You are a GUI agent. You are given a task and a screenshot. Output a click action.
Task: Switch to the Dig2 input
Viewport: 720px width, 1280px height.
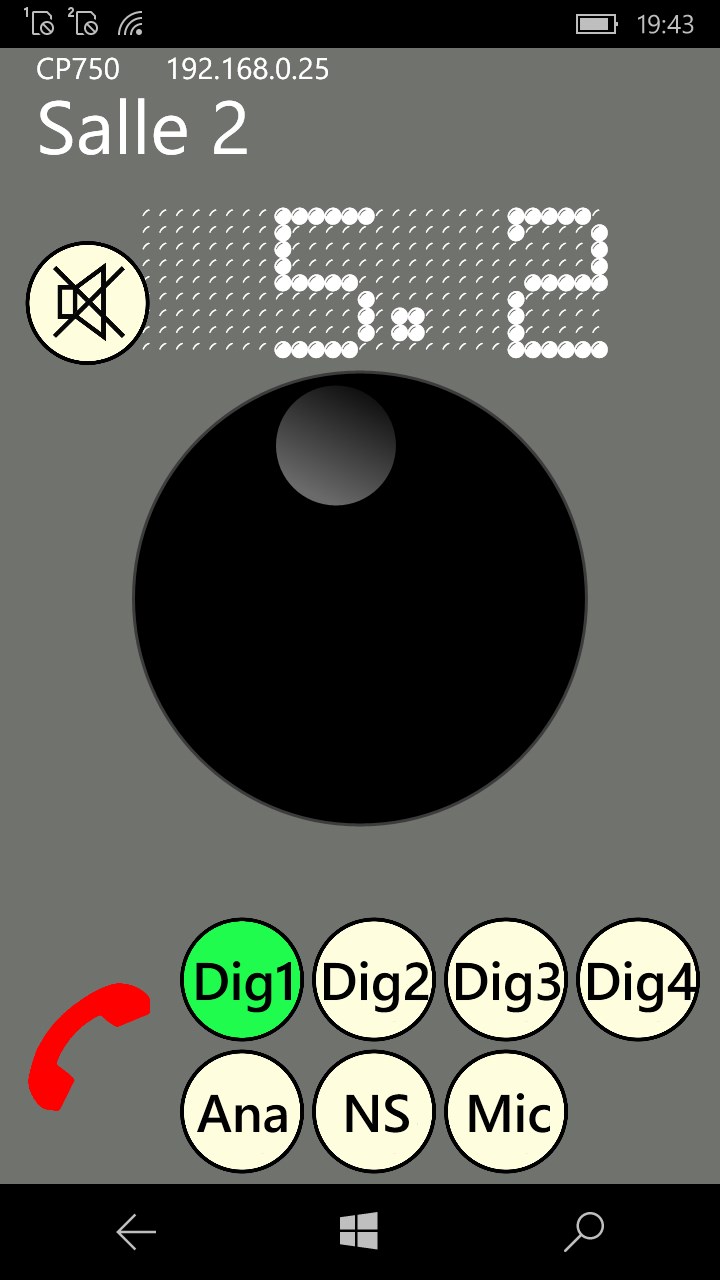coord(374,981)
